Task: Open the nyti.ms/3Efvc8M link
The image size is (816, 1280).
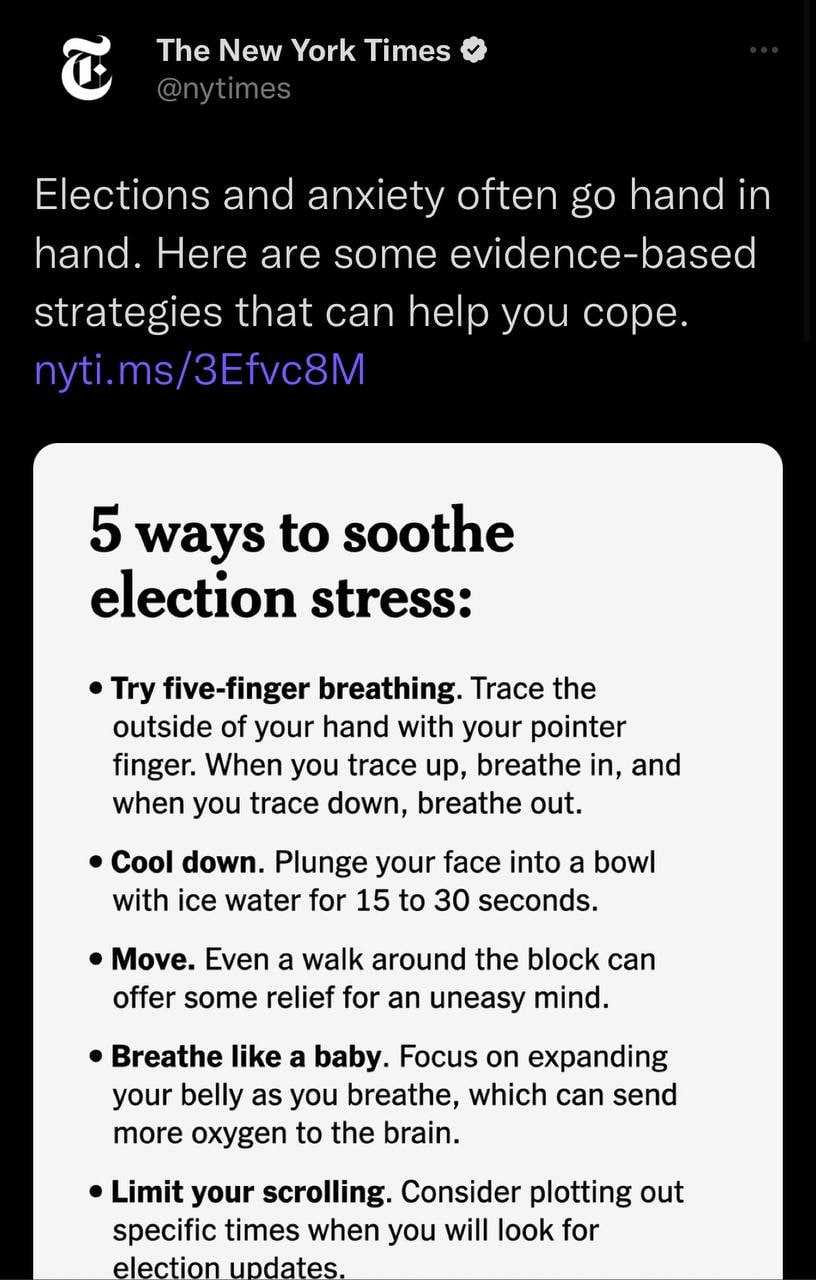Action: coord(199,370)
